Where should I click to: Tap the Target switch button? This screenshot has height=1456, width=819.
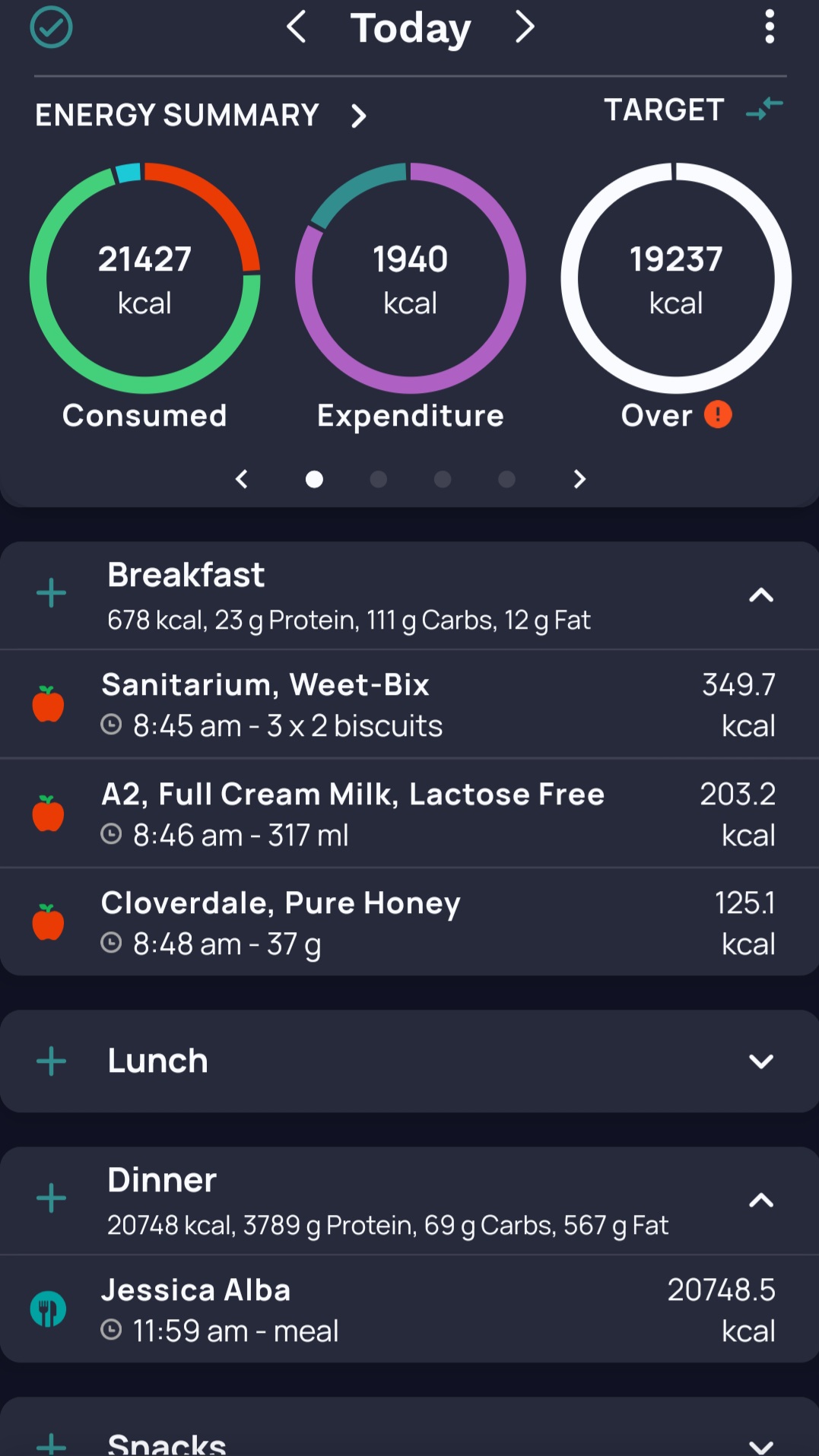764,109
